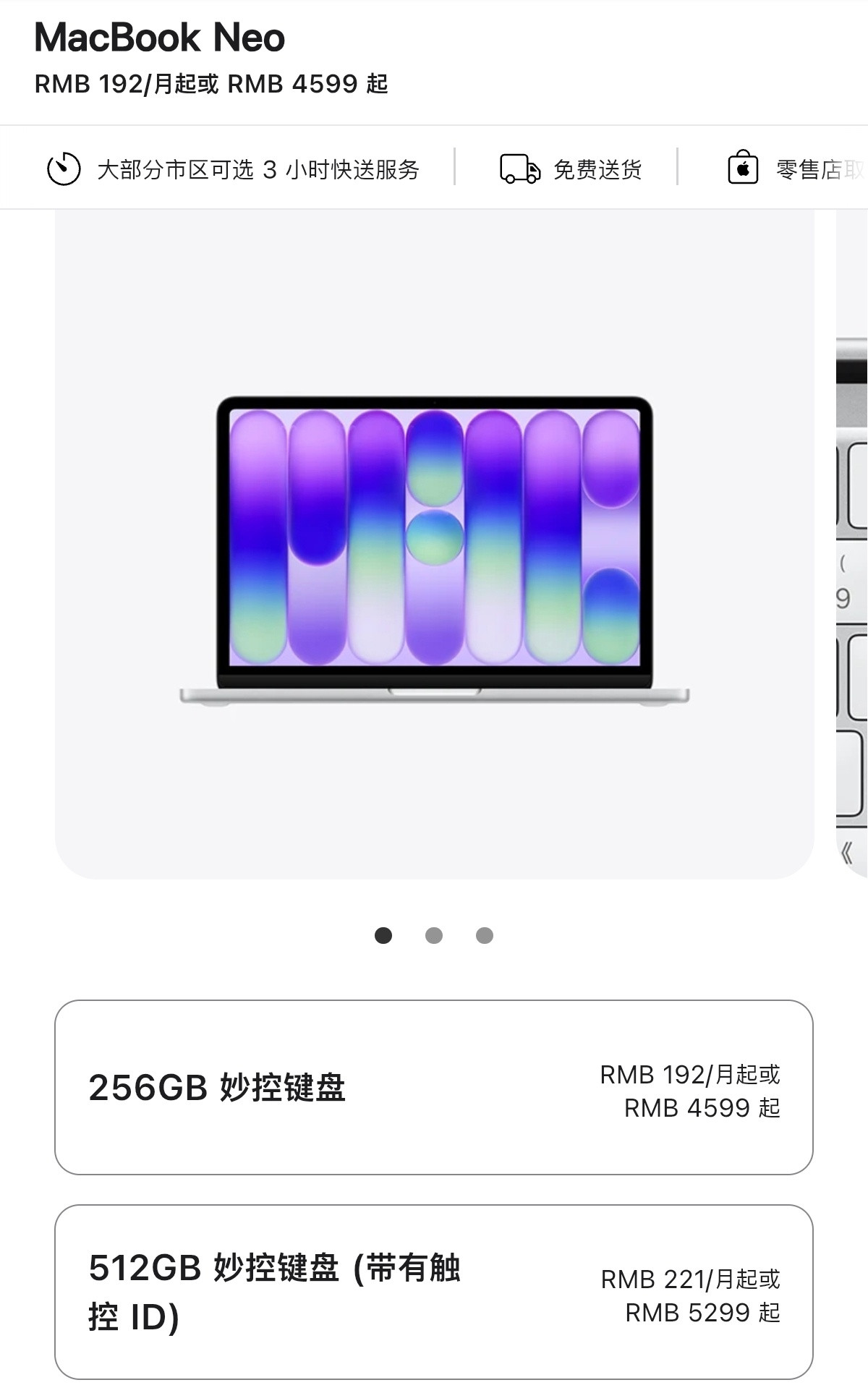This screenshot has height=1393, width=868.
Task: Click the purple MacBook product image
Action: click(x=434, y=550)
